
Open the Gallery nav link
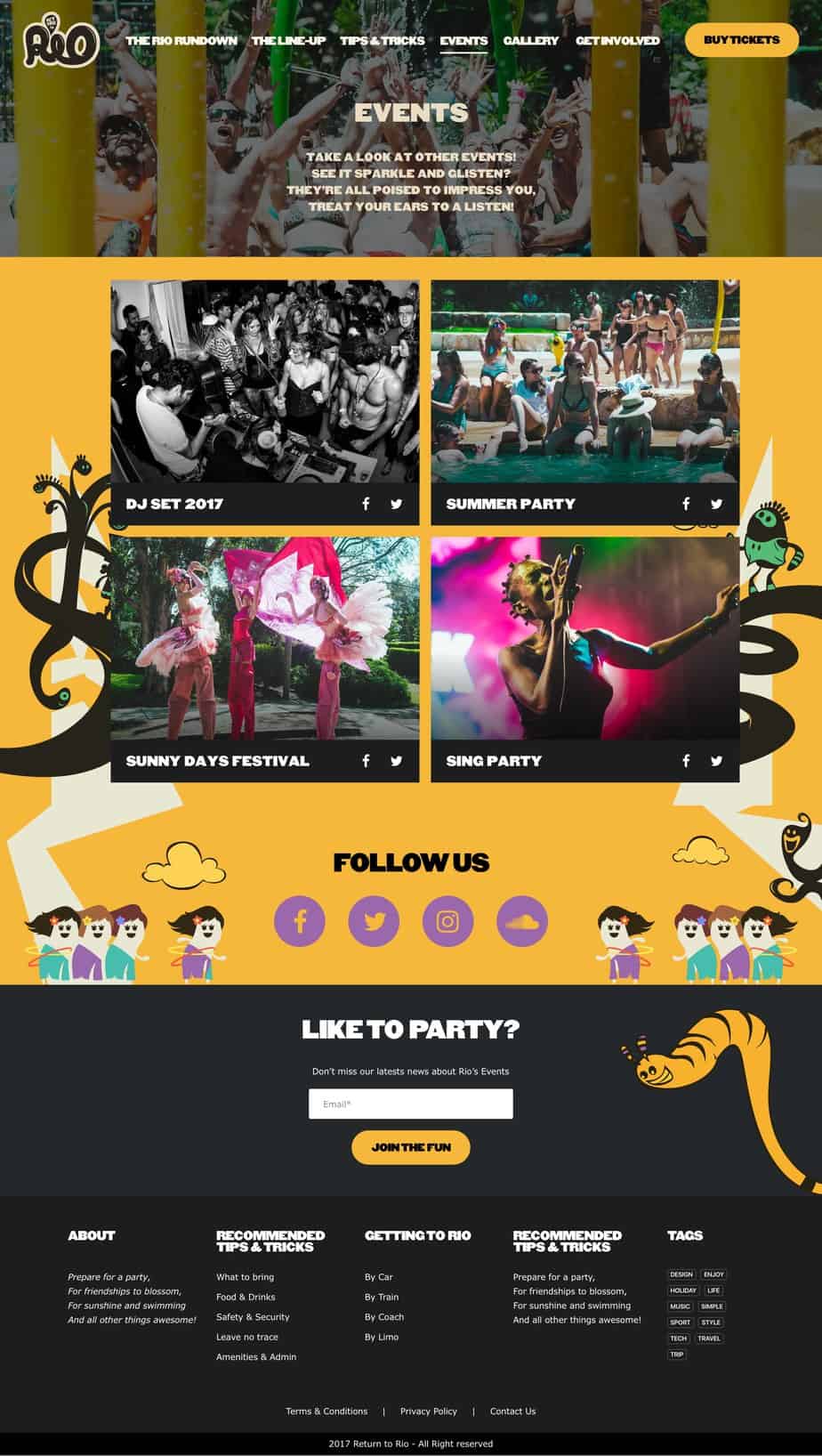click(x=531, y=41)
